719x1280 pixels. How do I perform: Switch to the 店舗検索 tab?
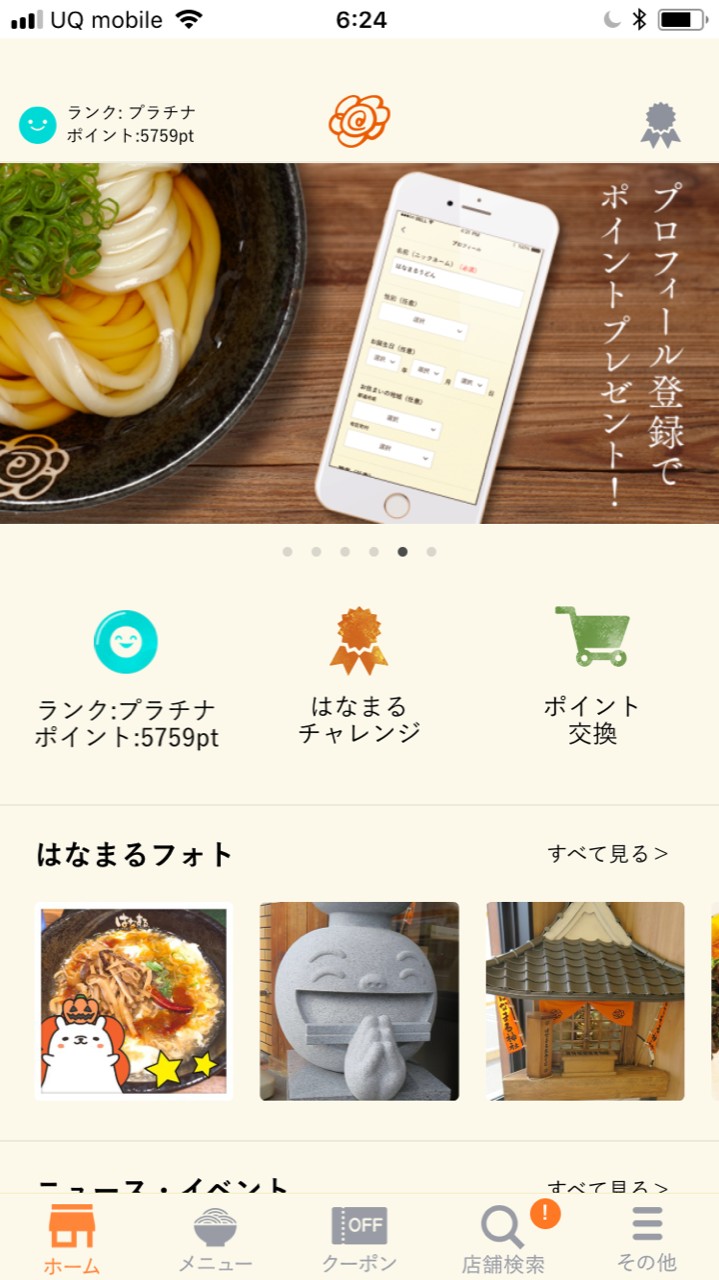click(503, 1239)
